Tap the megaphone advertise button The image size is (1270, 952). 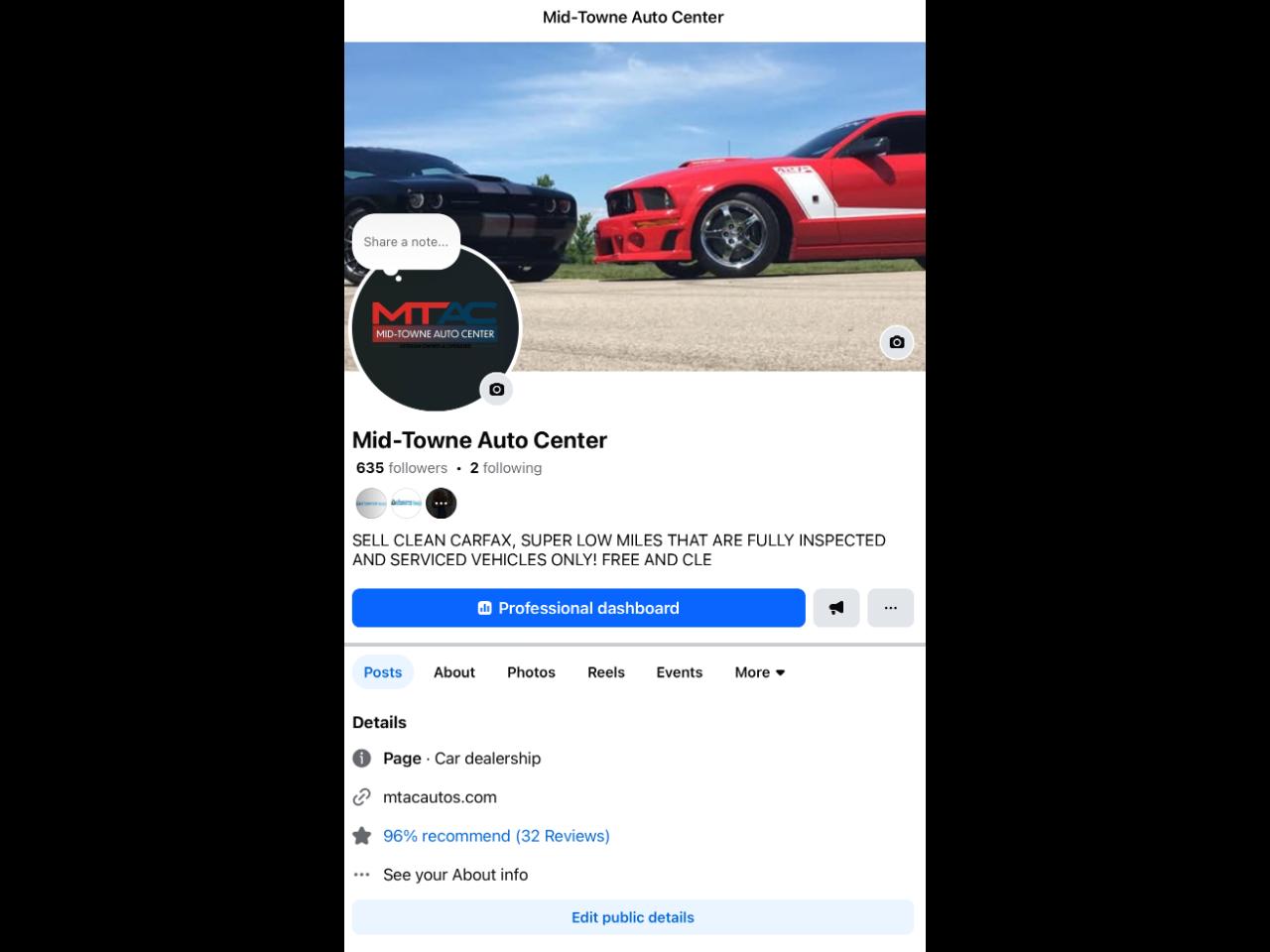[836, 608]
